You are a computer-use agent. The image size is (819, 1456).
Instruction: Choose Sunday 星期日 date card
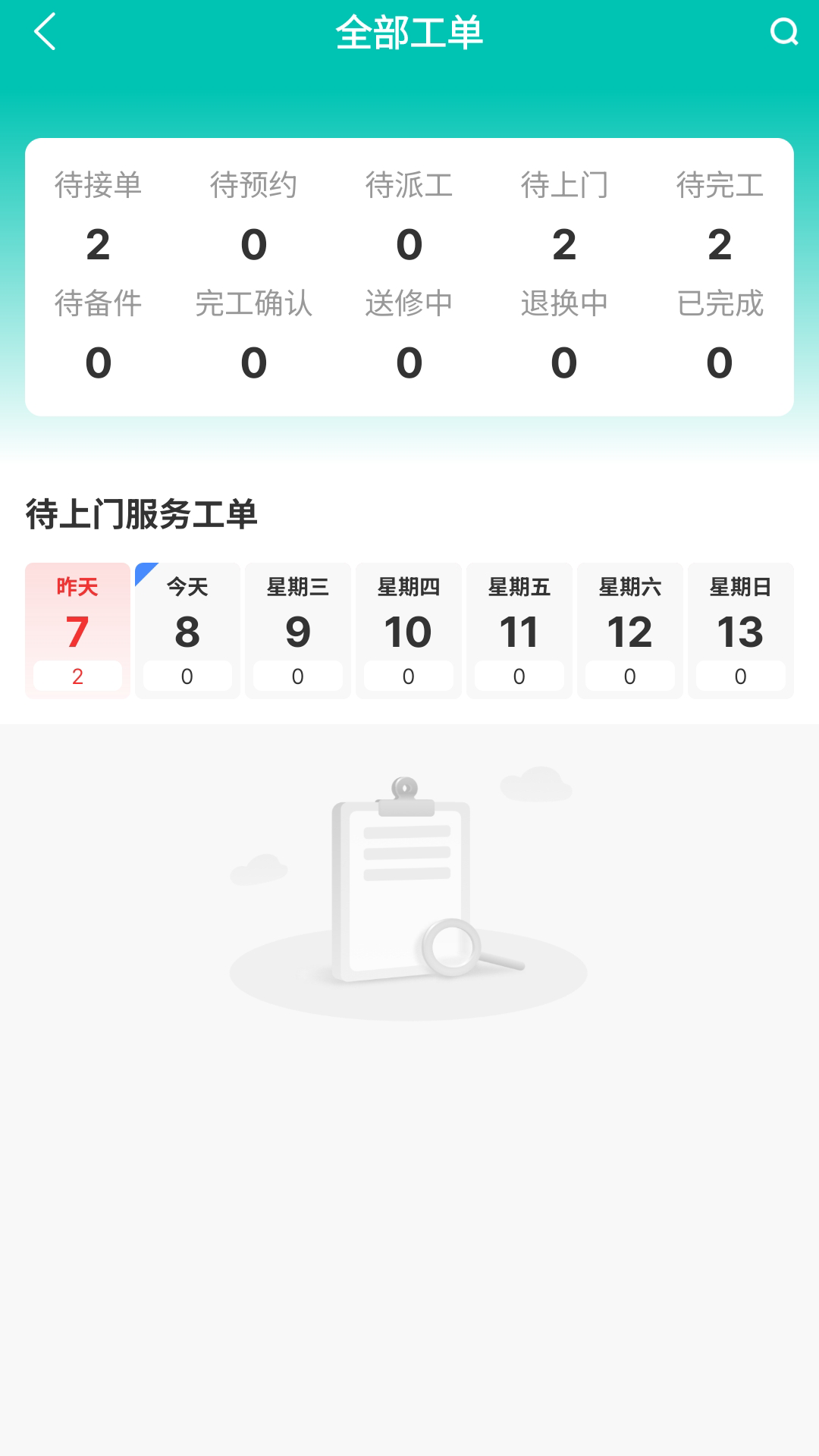click(x=740, y=622)
